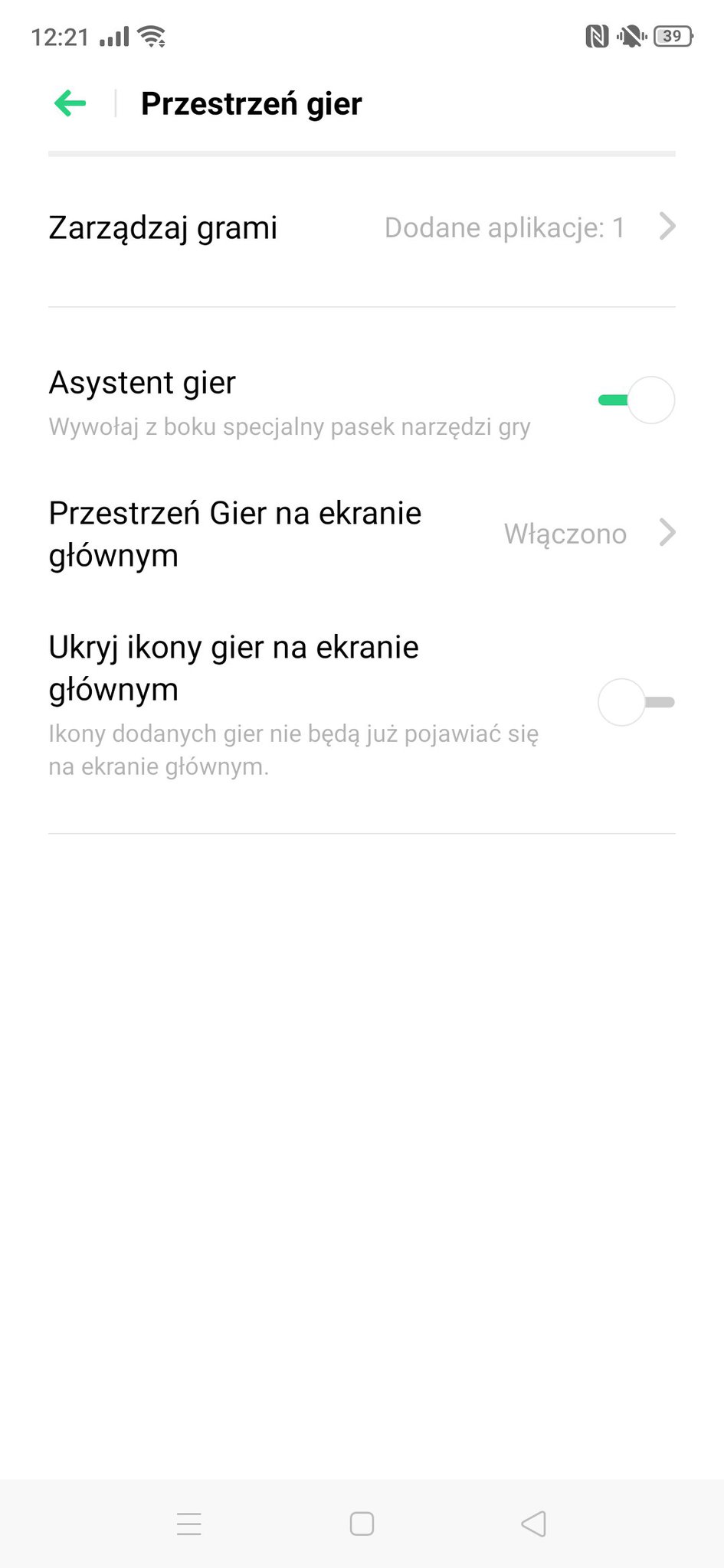
Task: Turn off the Asystent gier switch
Action: click(636, 400)
